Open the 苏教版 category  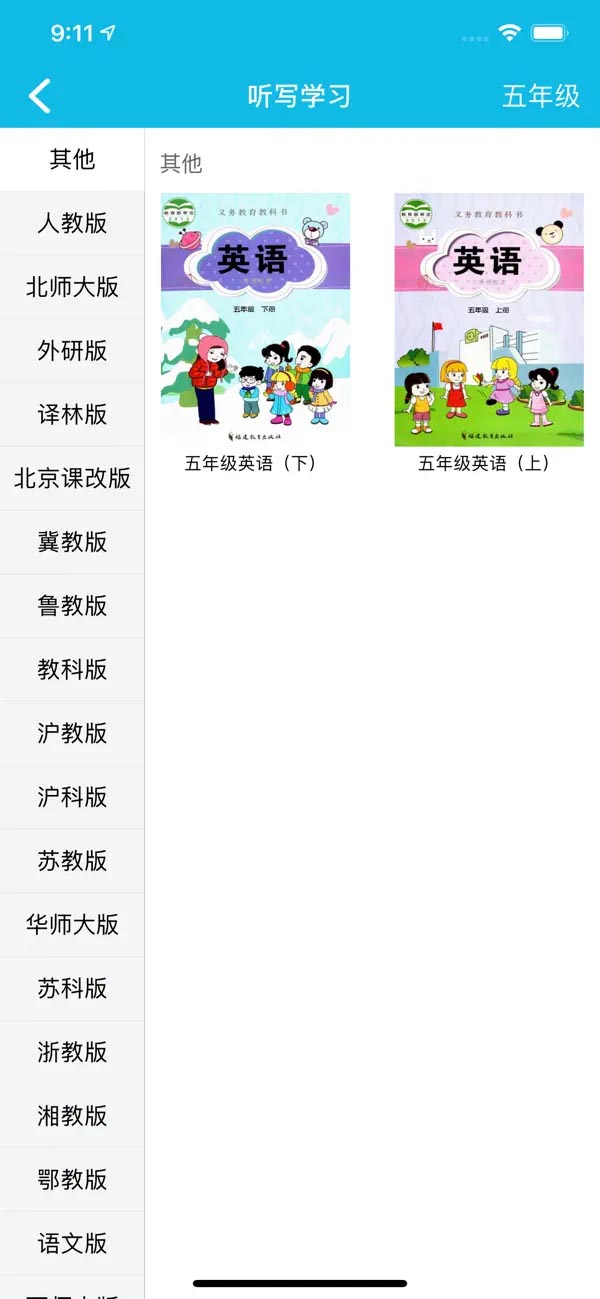tap(72, 861)
